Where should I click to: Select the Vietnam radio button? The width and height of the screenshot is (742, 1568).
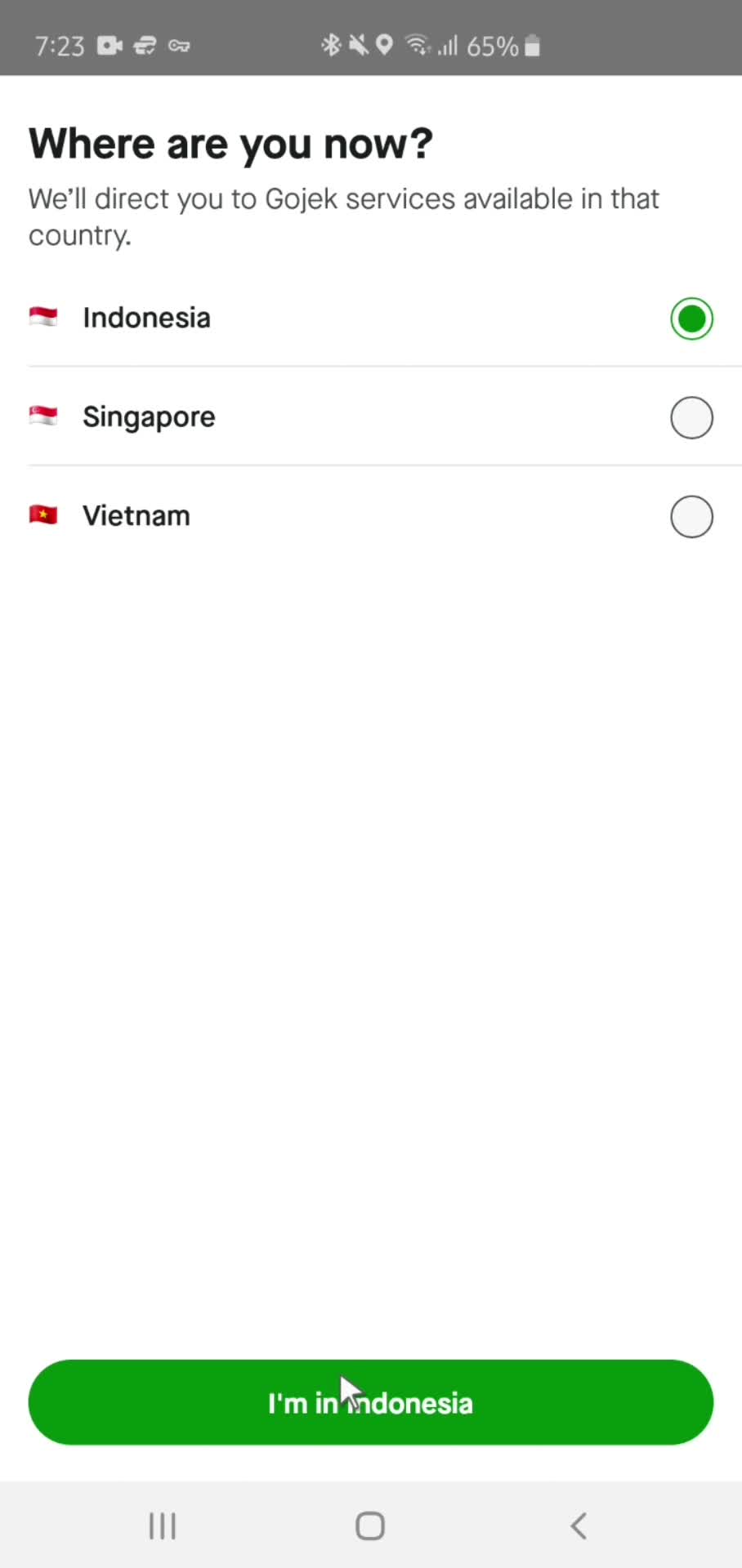point(691,516)
